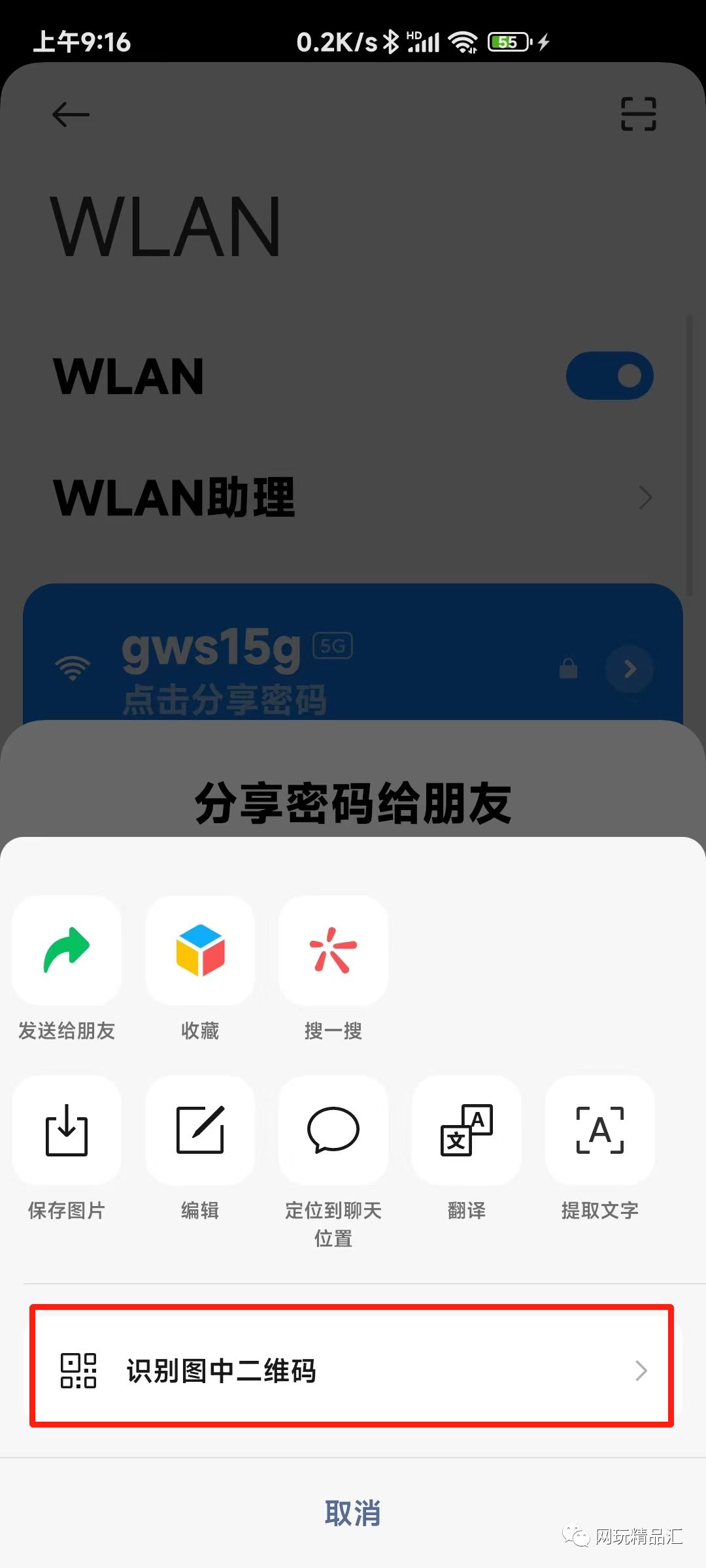Open 识别图中二维码 row
The width and height of the screenshot is (706, 1568).
352,1370
